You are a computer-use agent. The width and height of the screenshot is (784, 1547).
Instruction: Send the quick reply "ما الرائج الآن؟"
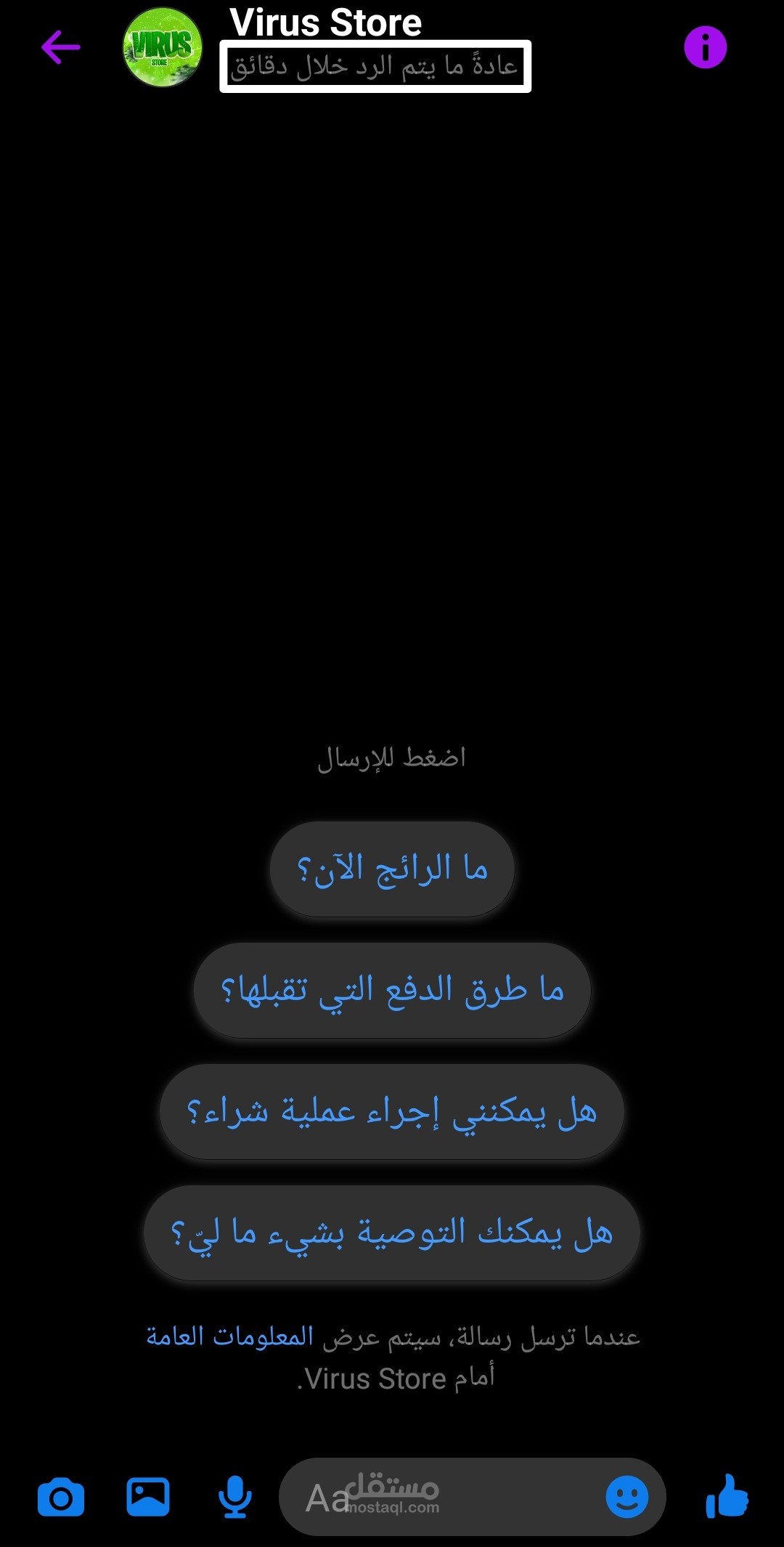[392, 869]
